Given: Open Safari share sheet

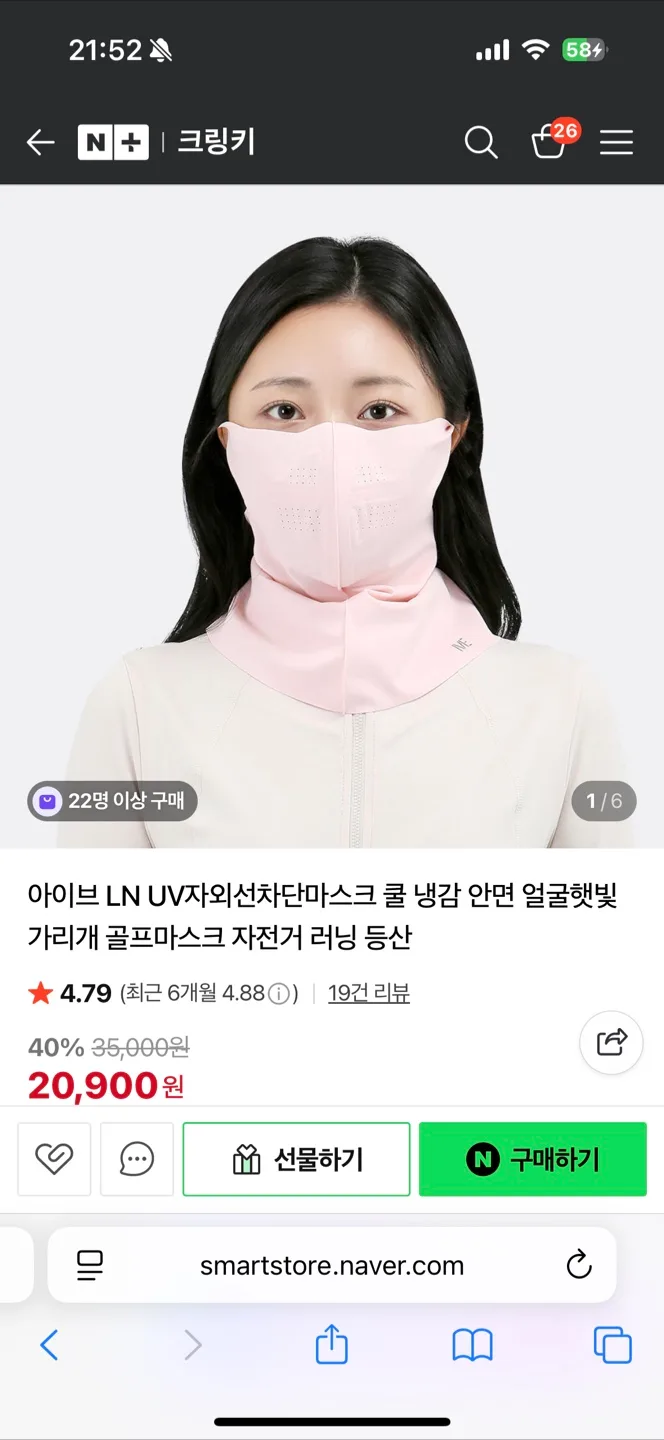Looking at the screenshot, I should click(x=332, y=1344).
